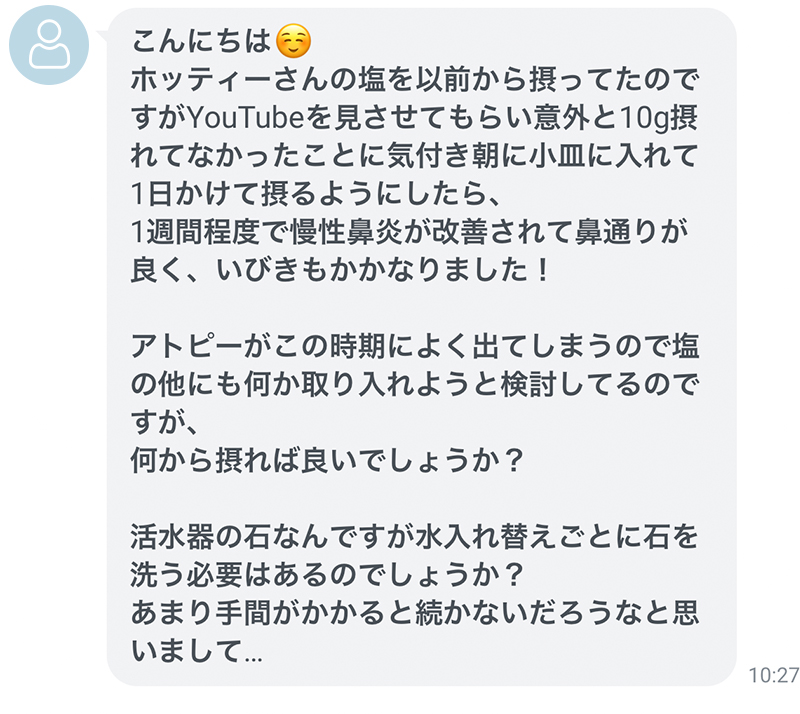The width and height of the screenshot is (800, 714).
Task: Open the sender's default profile avatar
Action: pyautogui.click(x=48, y=48)
